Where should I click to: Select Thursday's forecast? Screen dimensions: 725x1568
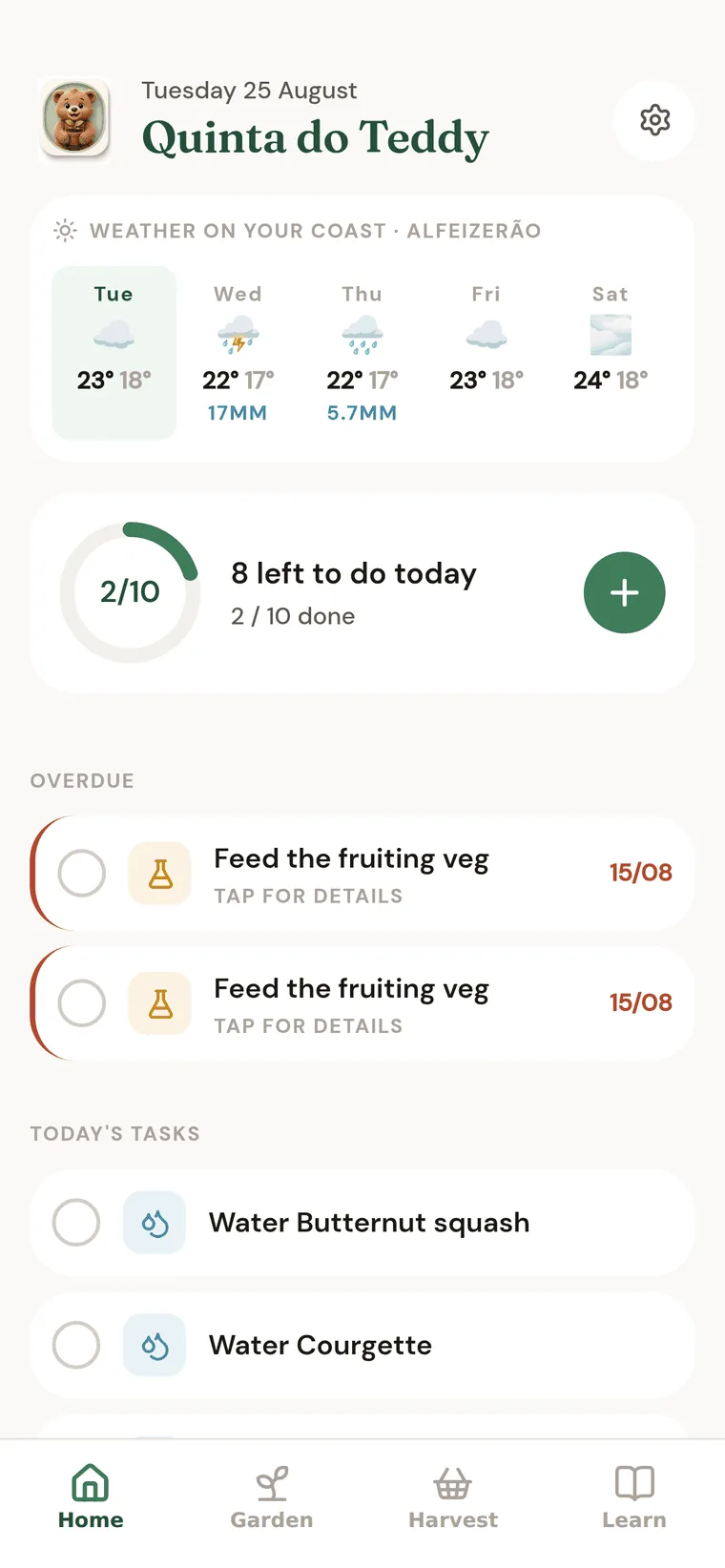[x=362, y=353]
